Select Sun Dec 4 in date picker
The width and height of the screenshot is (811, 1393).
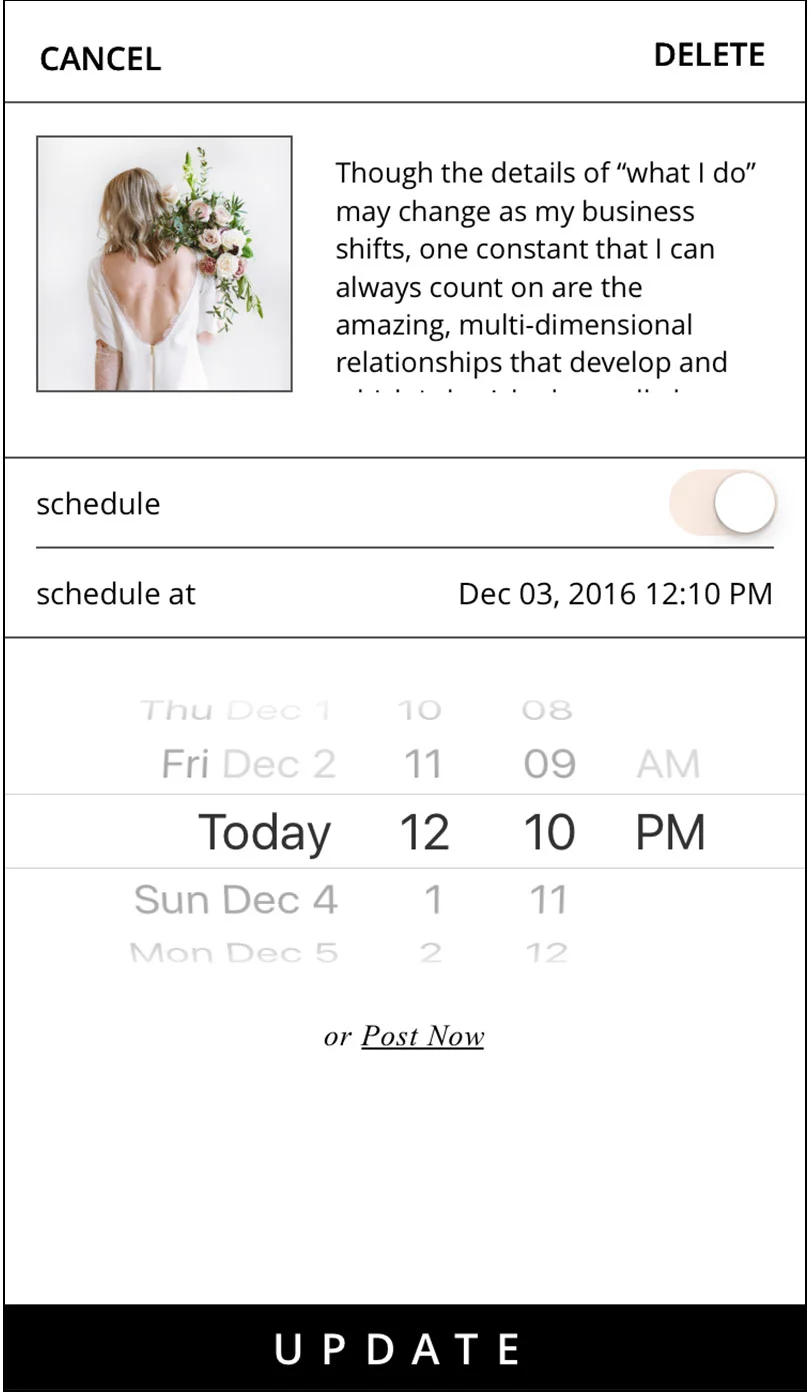[236, 900]
